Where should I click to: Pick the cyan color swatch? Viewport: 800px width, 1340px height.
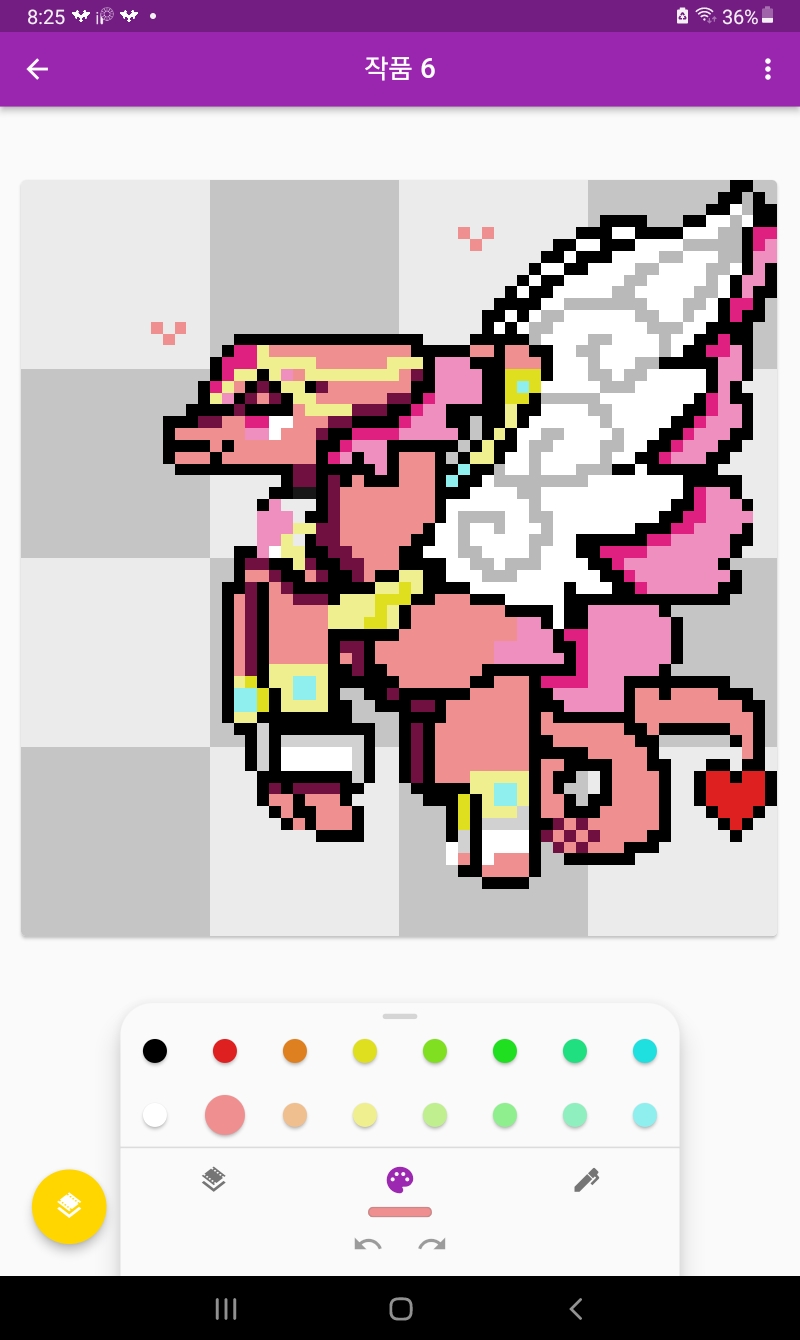645,1051
